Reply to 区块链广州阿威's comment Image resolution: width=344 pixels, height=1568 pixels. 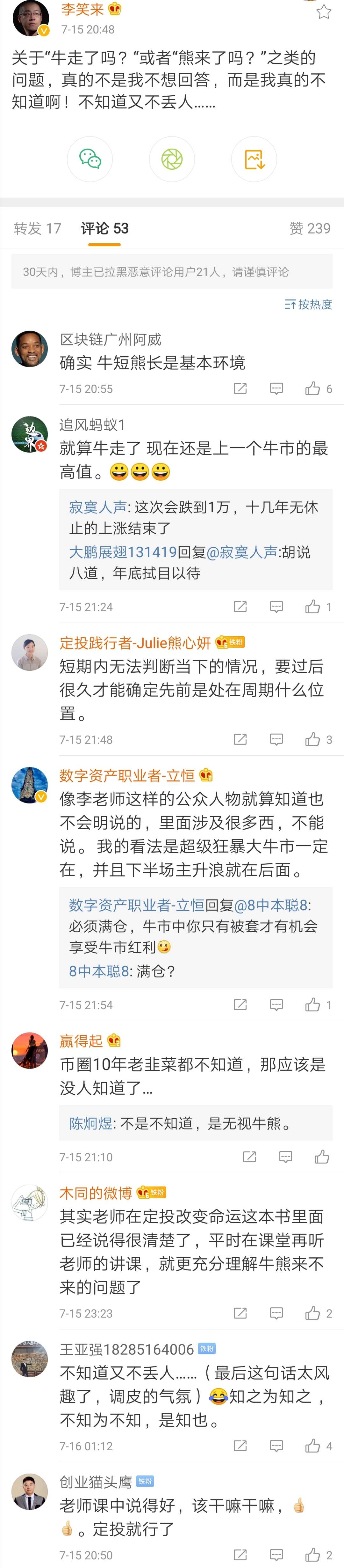276,388
